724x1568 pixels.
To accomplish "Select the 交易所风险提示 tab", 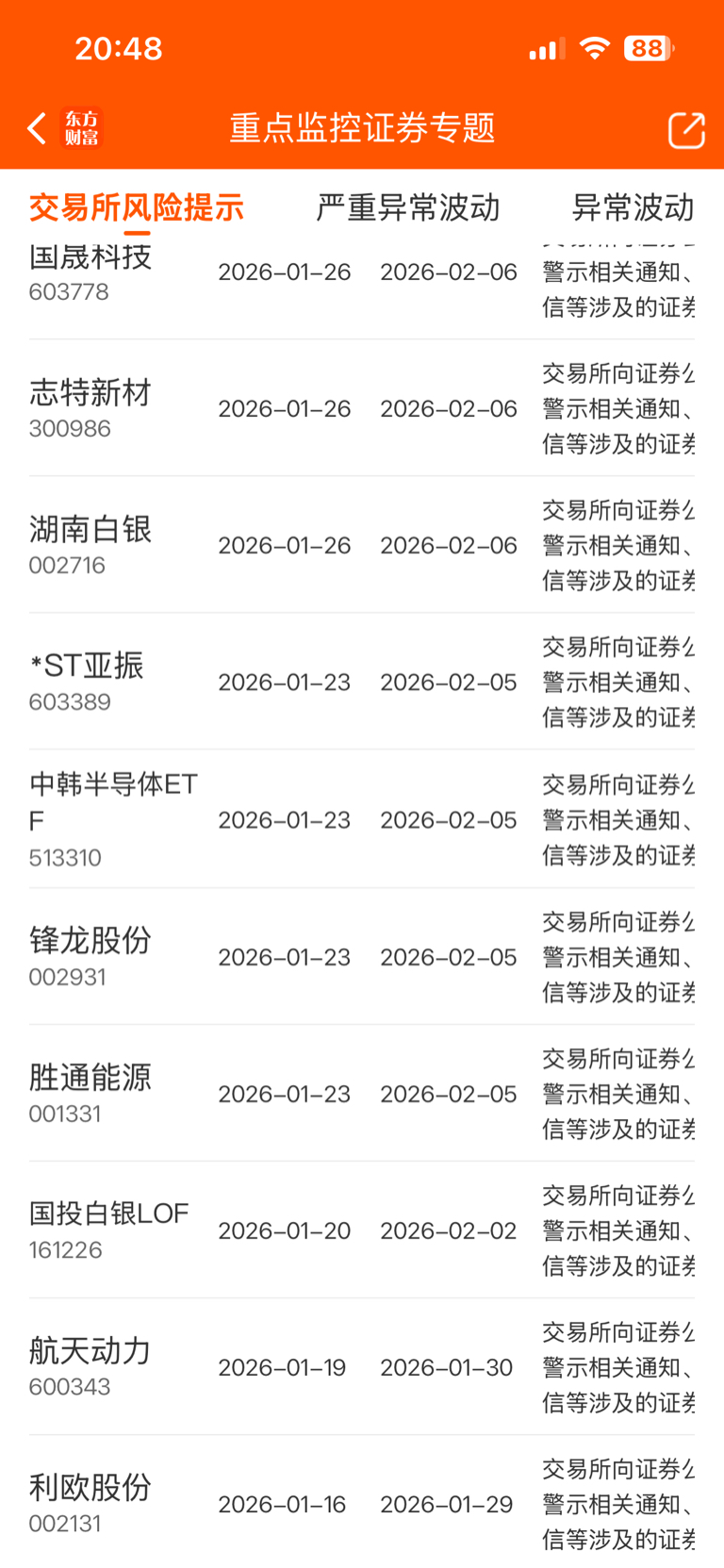I will (x=137, y=207).
